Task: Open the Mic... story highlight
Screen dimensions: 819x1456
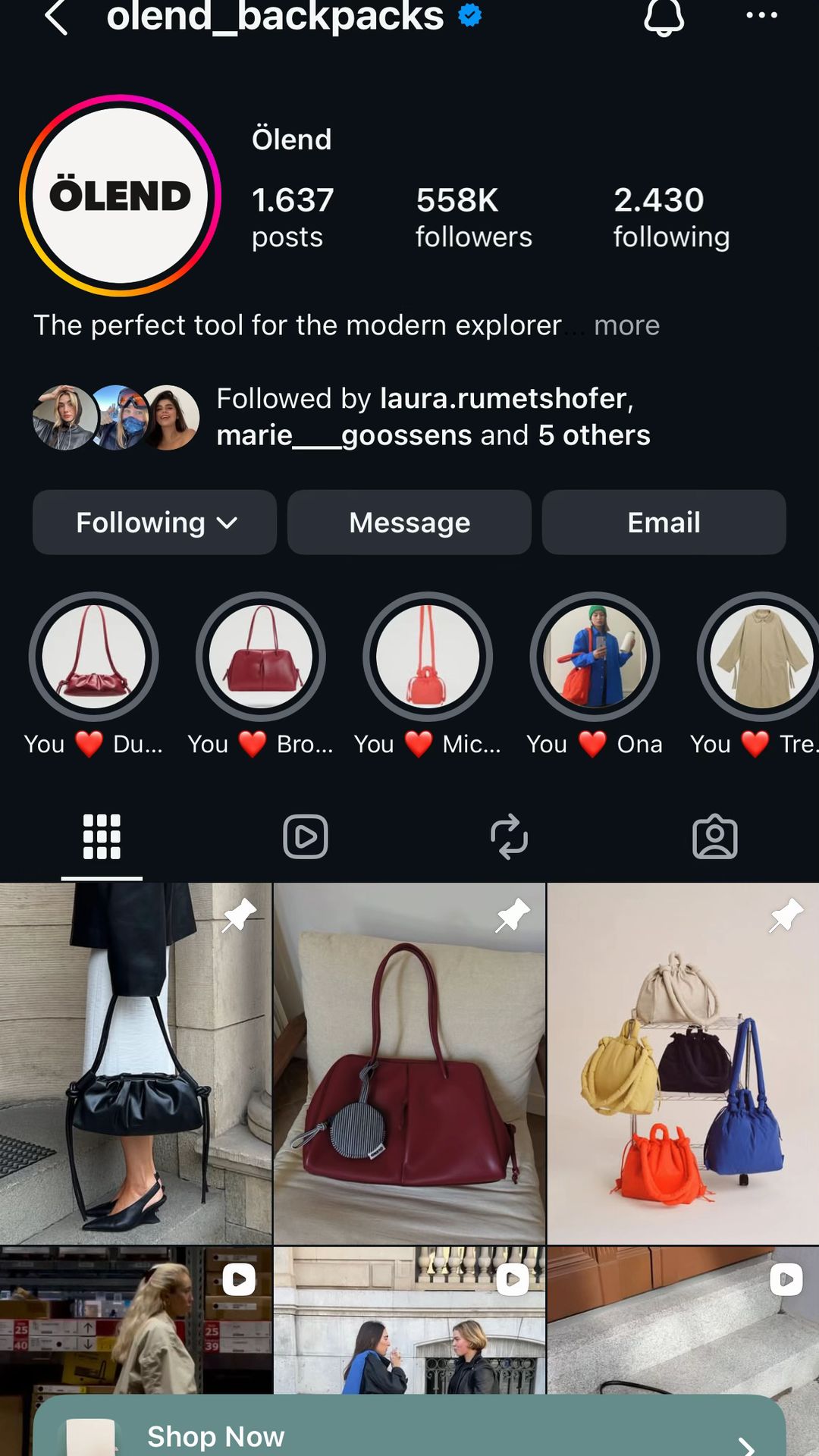Action: pyautogui.click(x=428, y=657)
